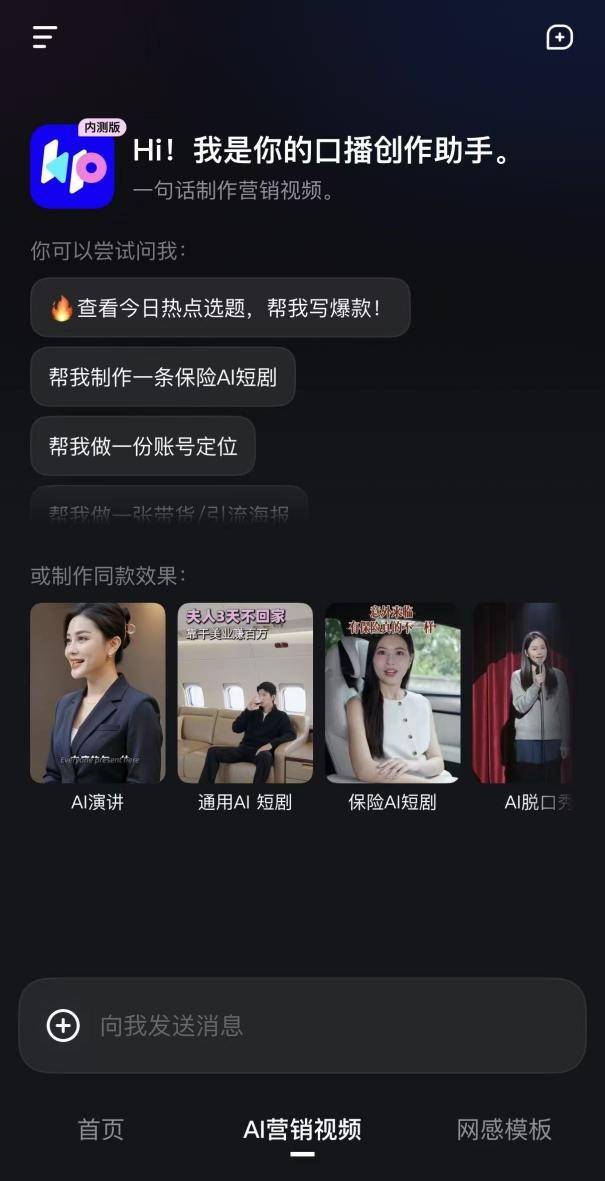Start a new chat conversation
Screen dimensions: 605x1181
[559, 37]
